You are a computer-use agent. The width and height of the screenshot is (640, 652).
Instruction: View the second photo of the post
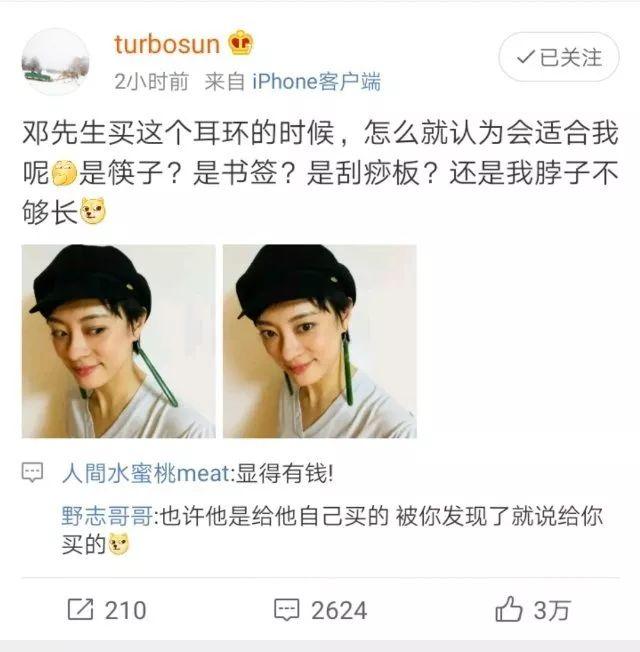click(x=319, y=341)
